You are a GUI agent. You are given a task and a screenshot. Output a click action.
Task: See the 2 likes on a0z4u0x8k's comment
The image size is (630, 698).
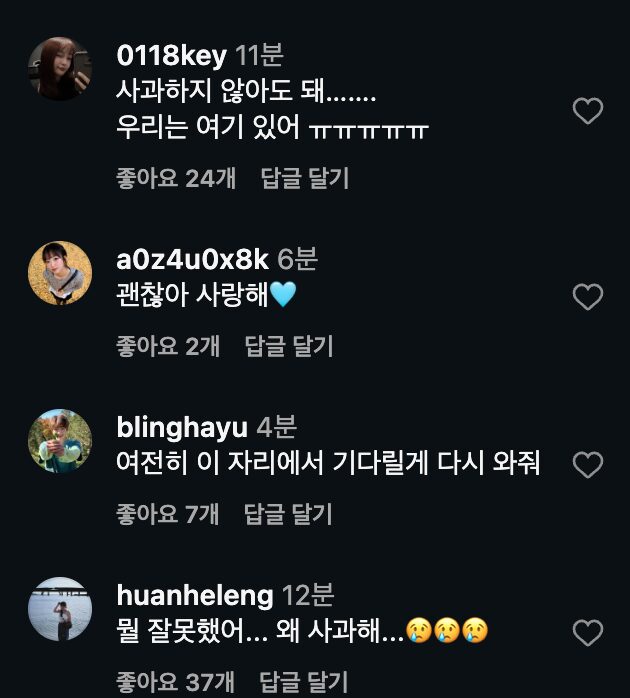[x=168, y=346]
